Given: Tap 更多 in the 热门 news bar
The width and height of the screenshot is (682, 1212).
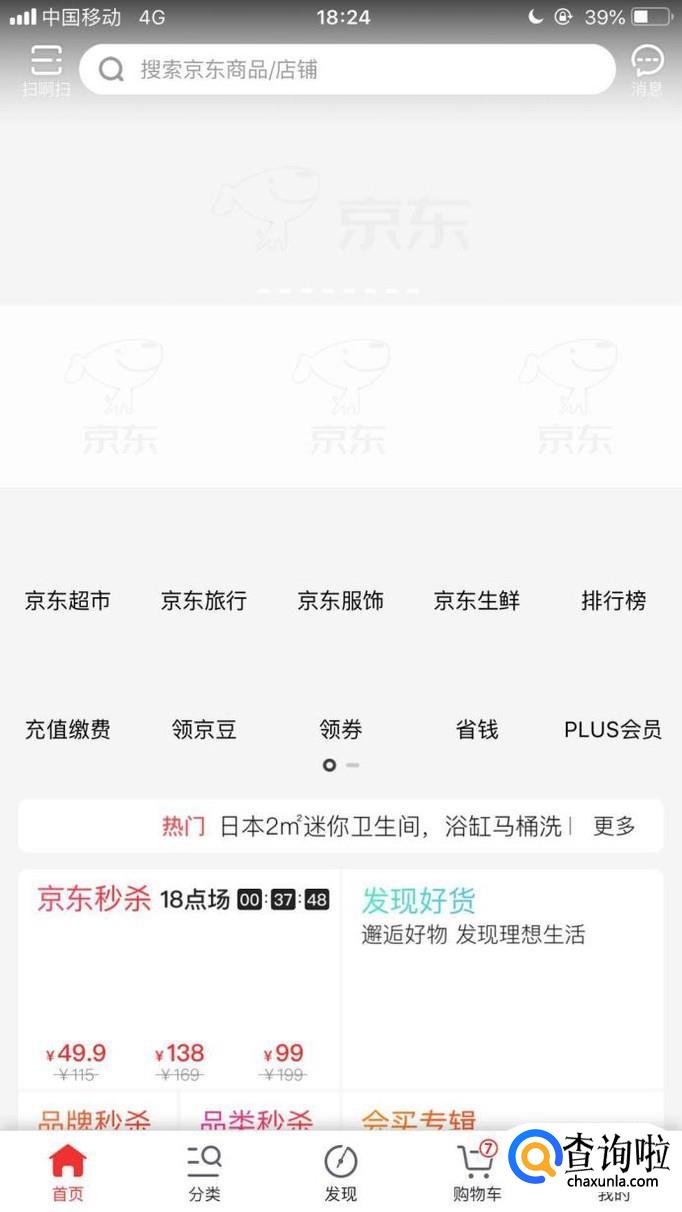Looking at the screenshot, I should 614,826.
